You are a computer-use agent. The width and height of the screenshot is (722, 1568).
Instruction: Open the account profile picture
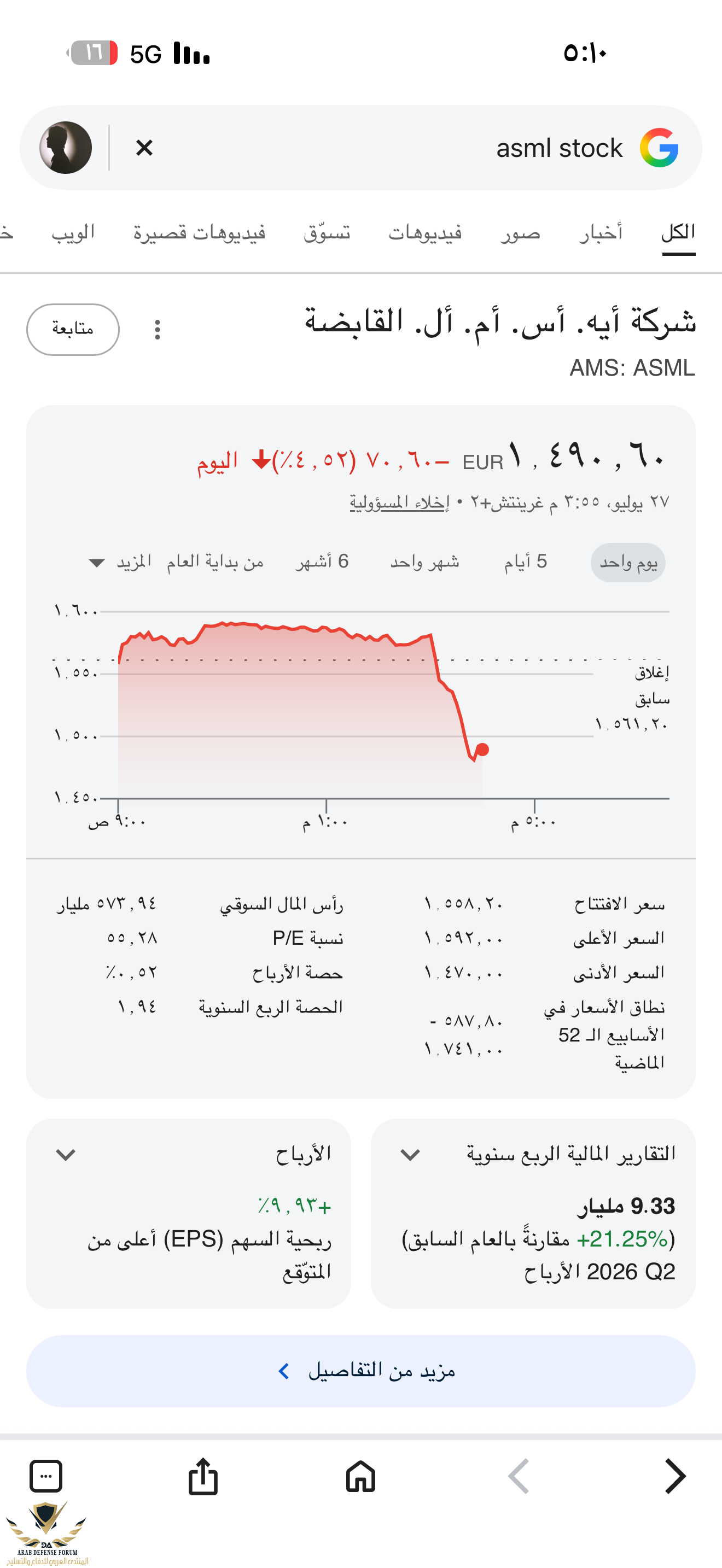click(66, 148)
